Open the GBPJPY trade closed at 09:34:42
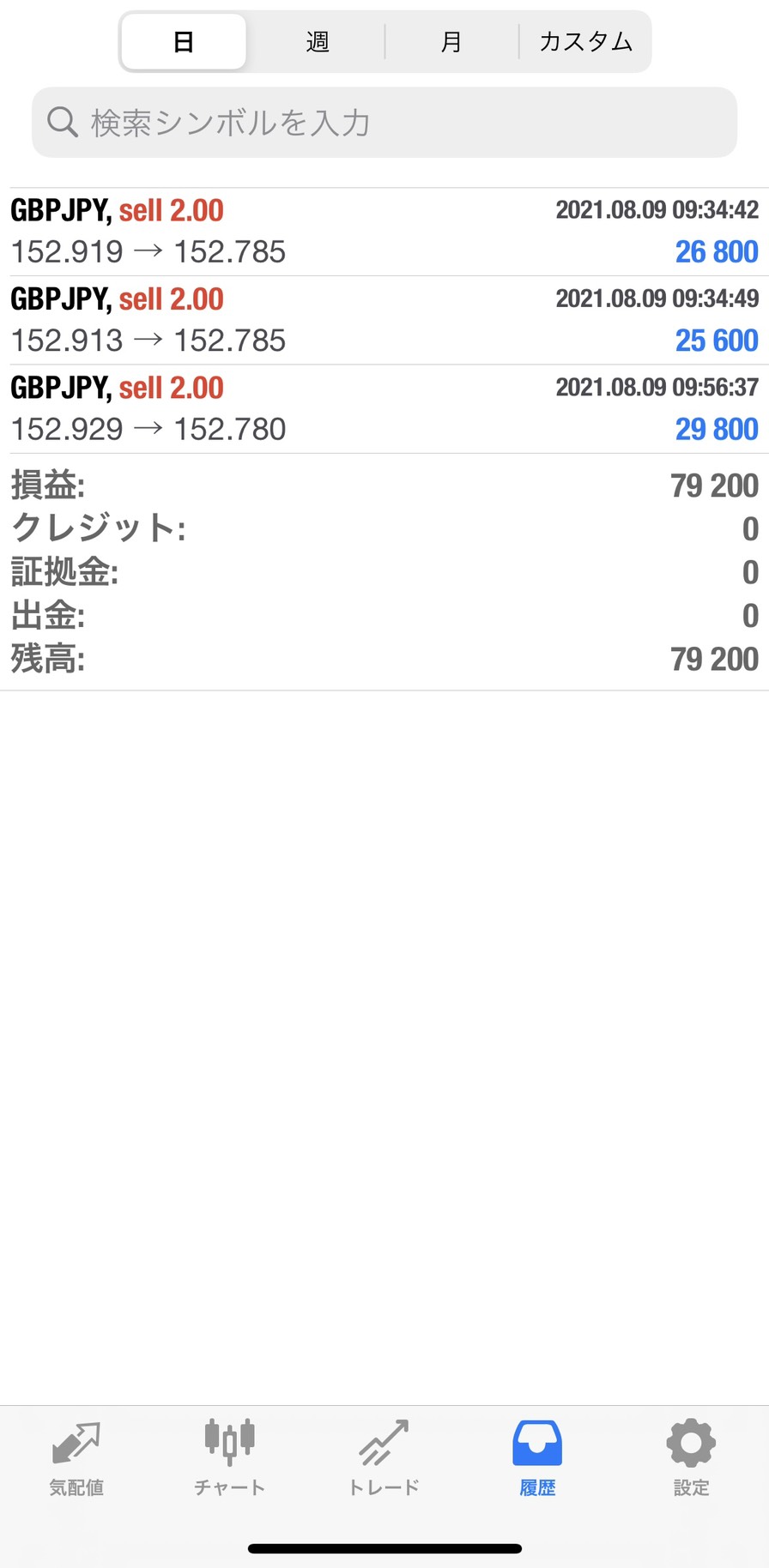 pyautogui.click(x=384, y=232)
